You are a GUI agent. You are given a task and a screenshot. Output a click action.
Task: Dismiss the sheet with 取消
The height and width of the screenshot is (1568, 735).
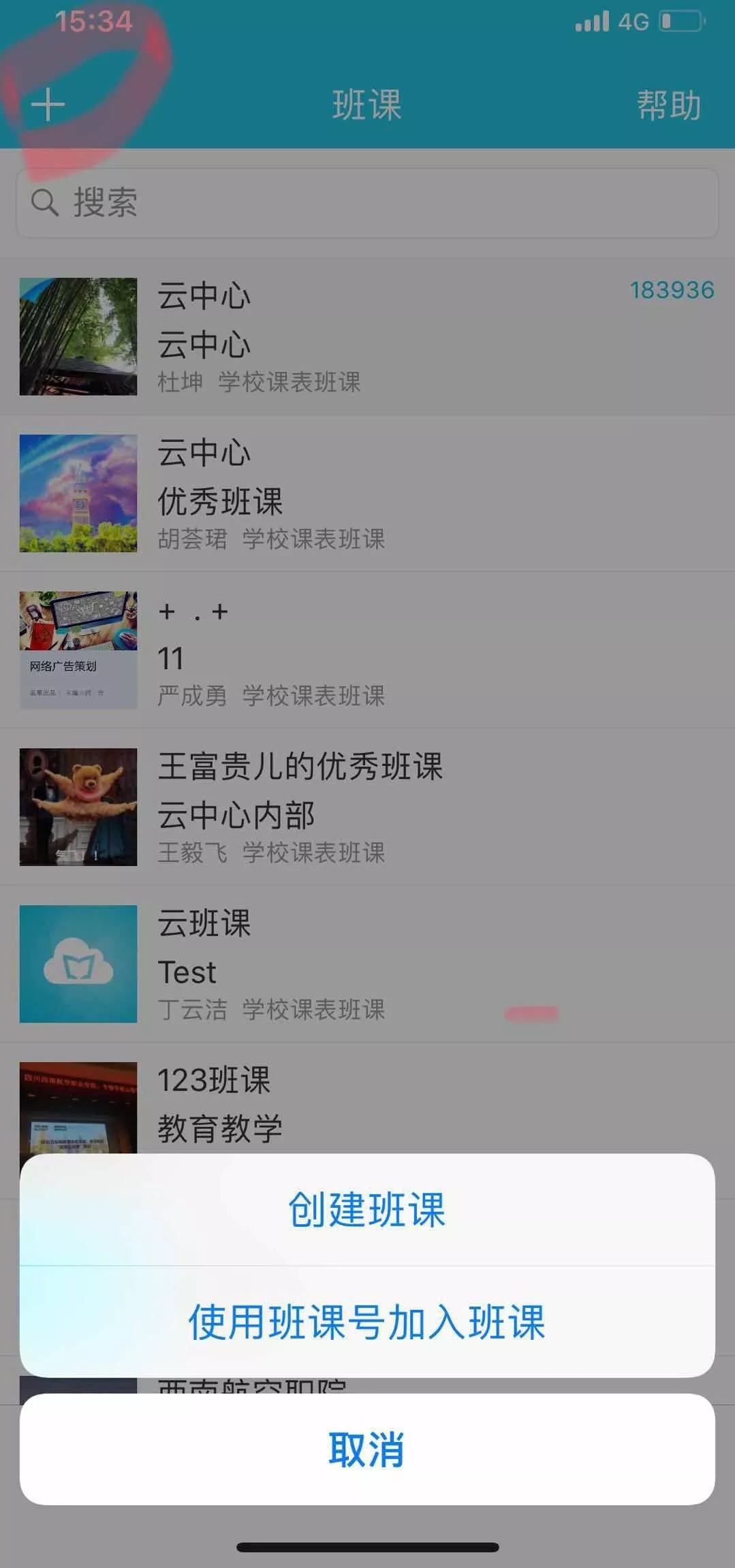point(367,1451)
